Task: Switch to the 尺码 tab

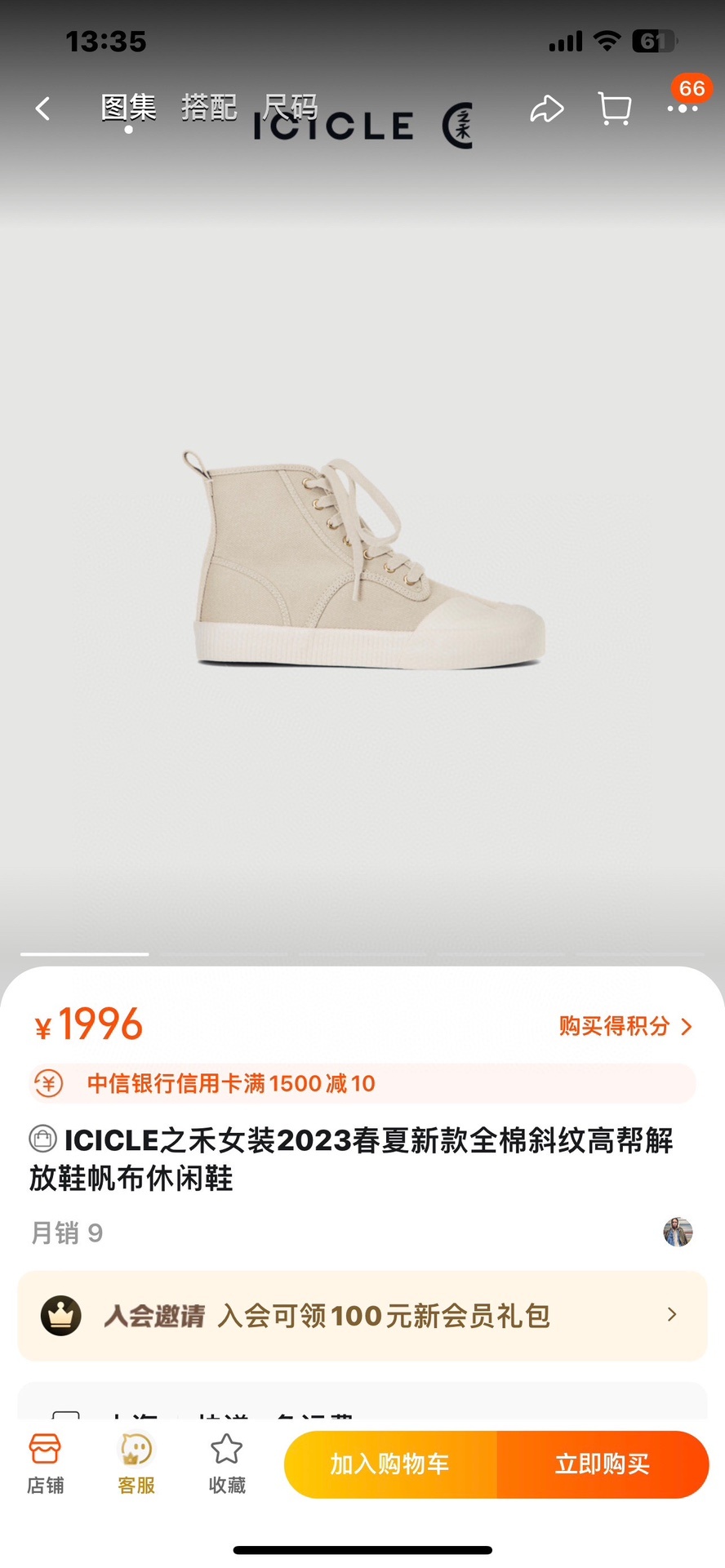Action: pos(291,108)
